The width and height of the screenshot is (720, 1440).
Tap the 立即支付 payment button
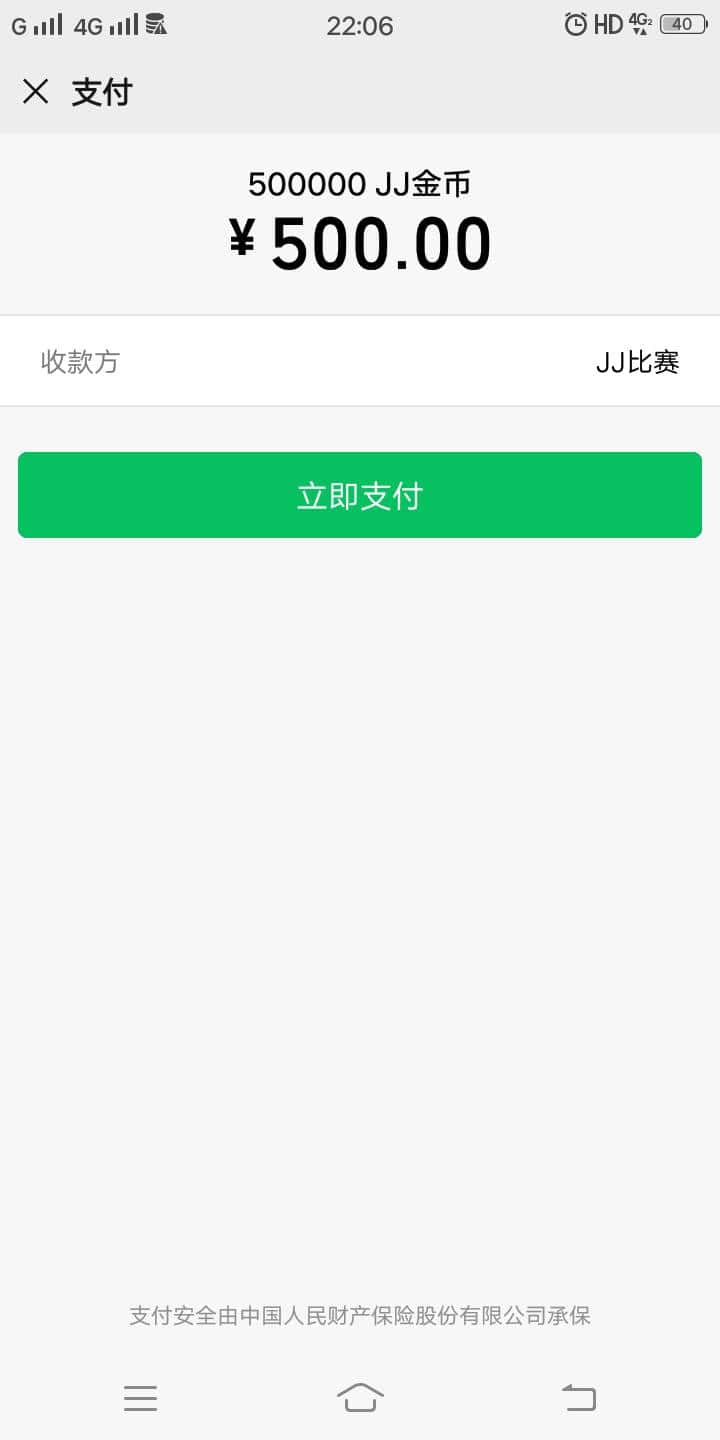coord(360,494)
